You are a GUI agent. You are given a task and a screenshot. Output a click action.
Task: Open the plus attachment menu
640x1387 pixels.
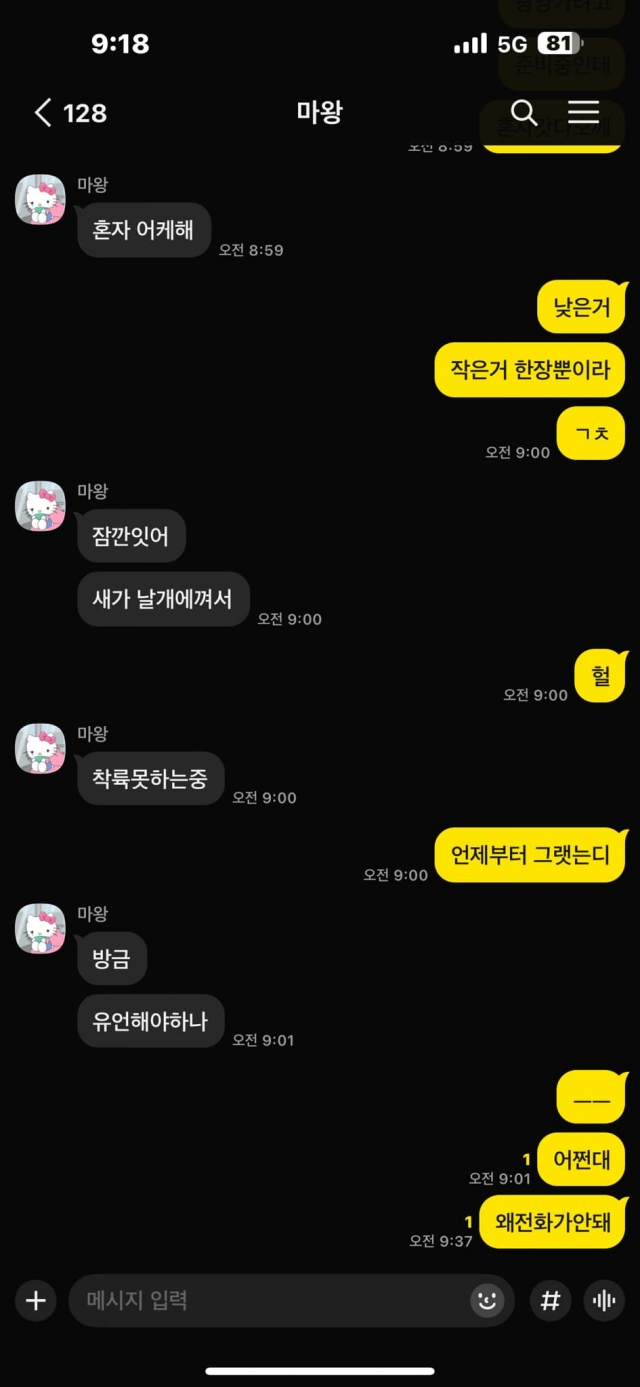pyautogui.click(x=36, y=1300)
